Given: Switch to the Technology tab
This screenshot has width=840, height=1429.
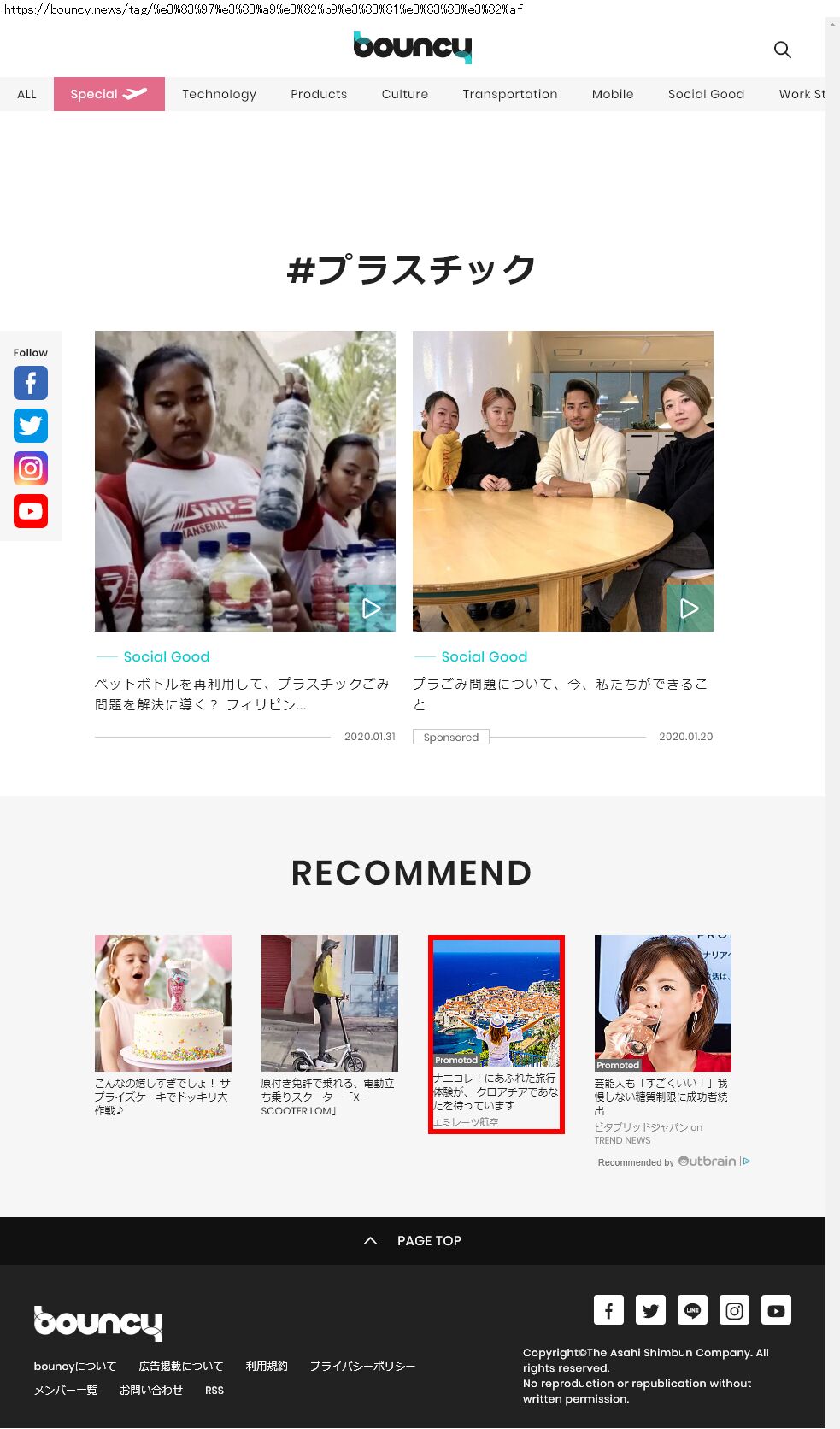Looking at the screenshot, I should (219, 94).
